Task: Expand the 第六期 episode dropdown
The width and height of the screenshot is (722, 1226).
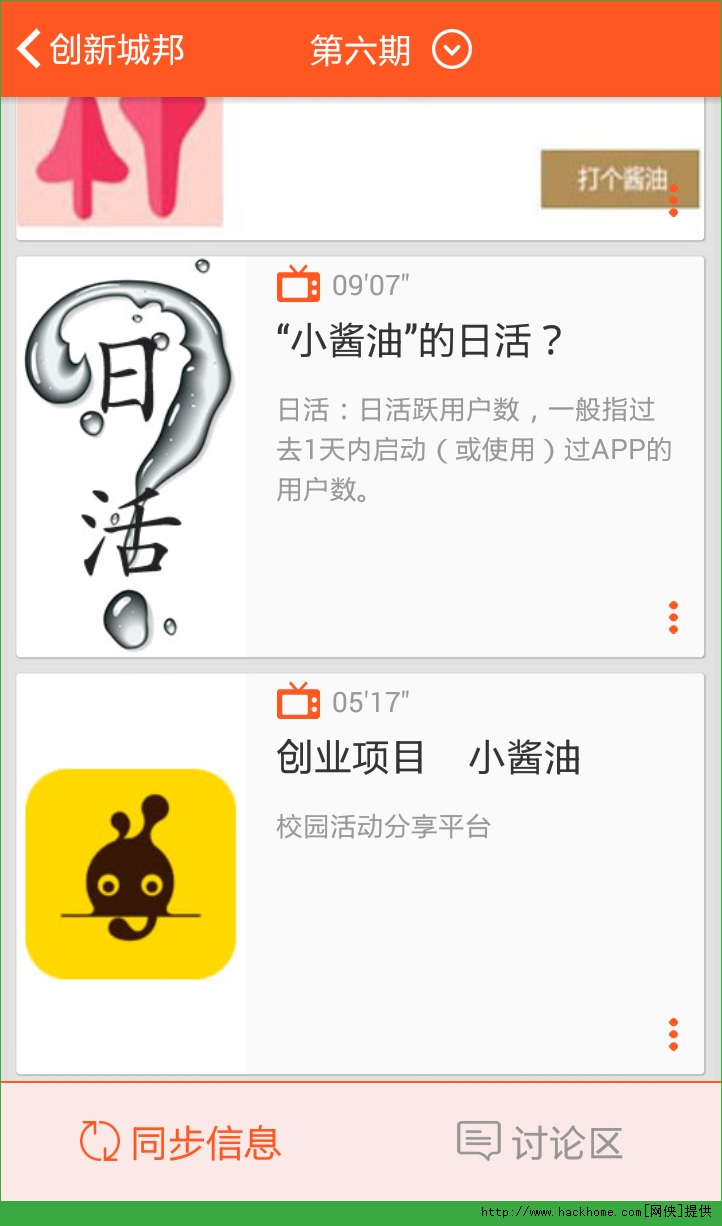Action: click(451, 49)
